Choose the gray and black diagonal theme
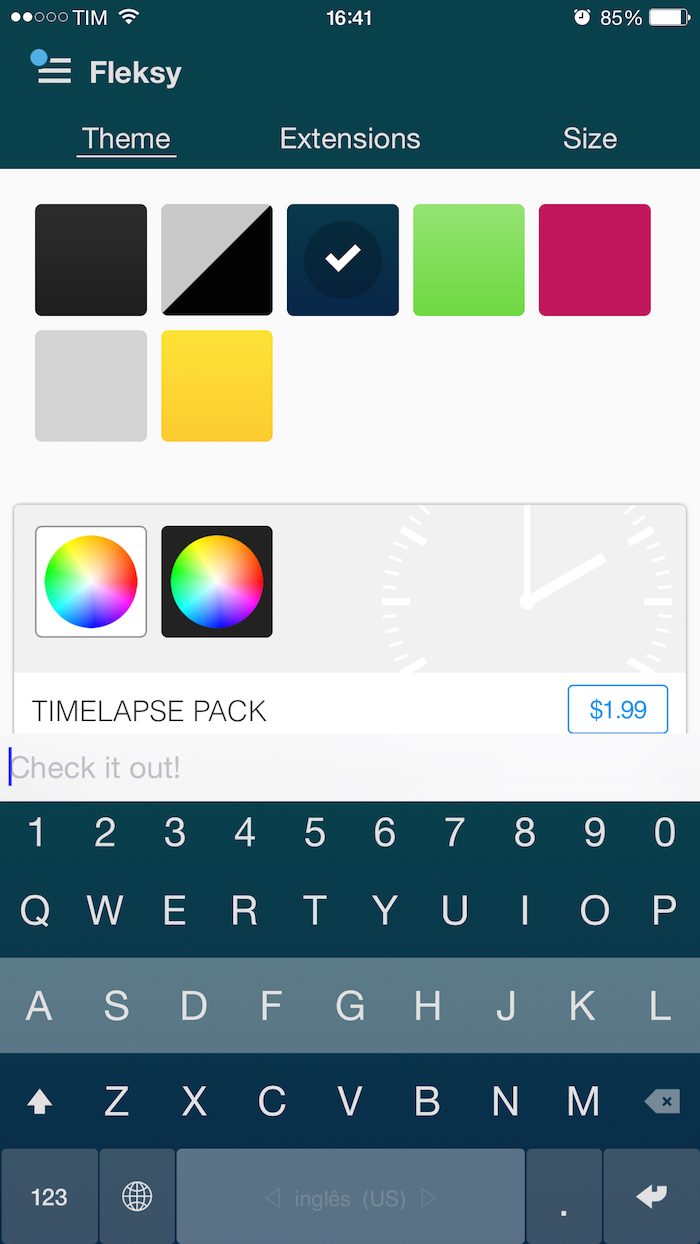The width and height of the screenshot is (700, 1244). pyautogui.click(x=217, y=260)
